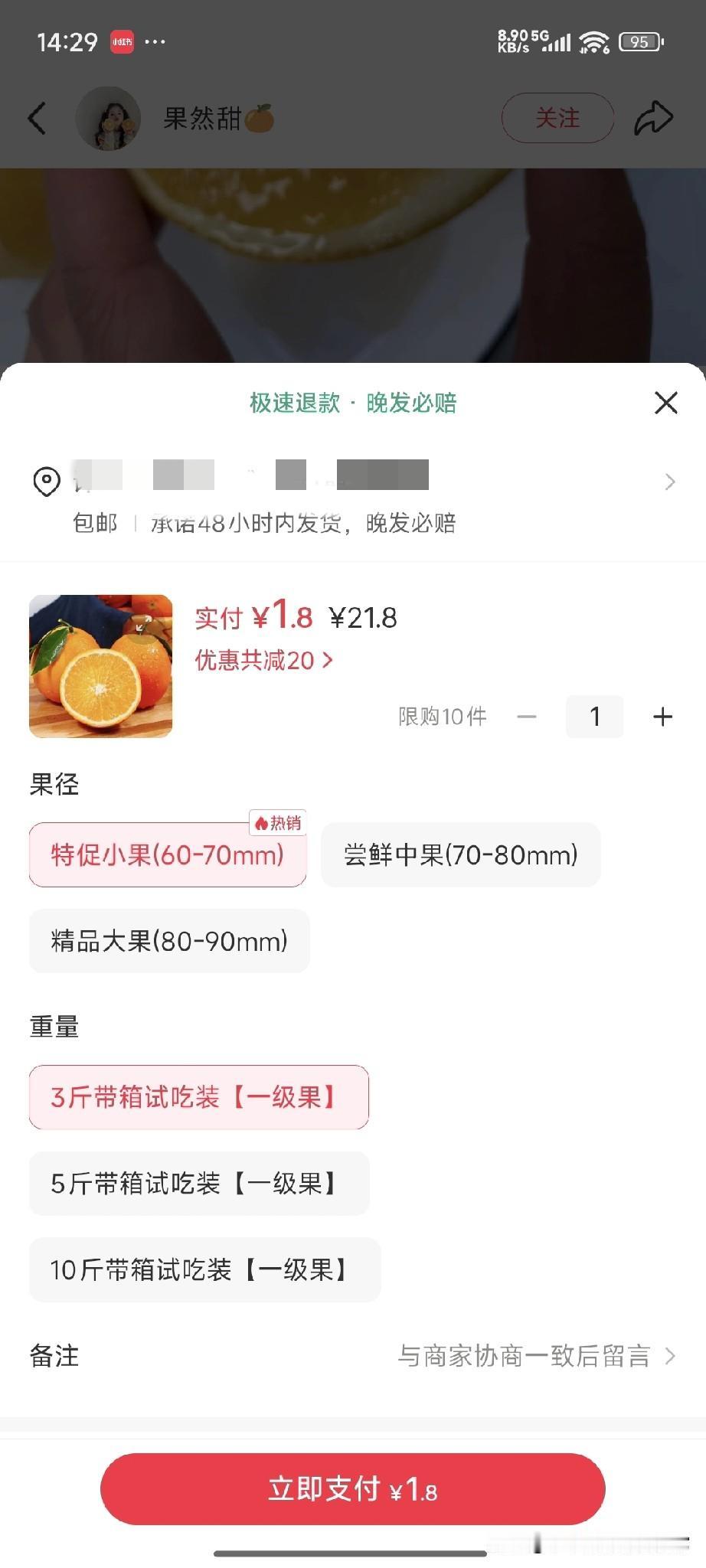Tap the orange product thumbnail image

[x=100, y=666]
